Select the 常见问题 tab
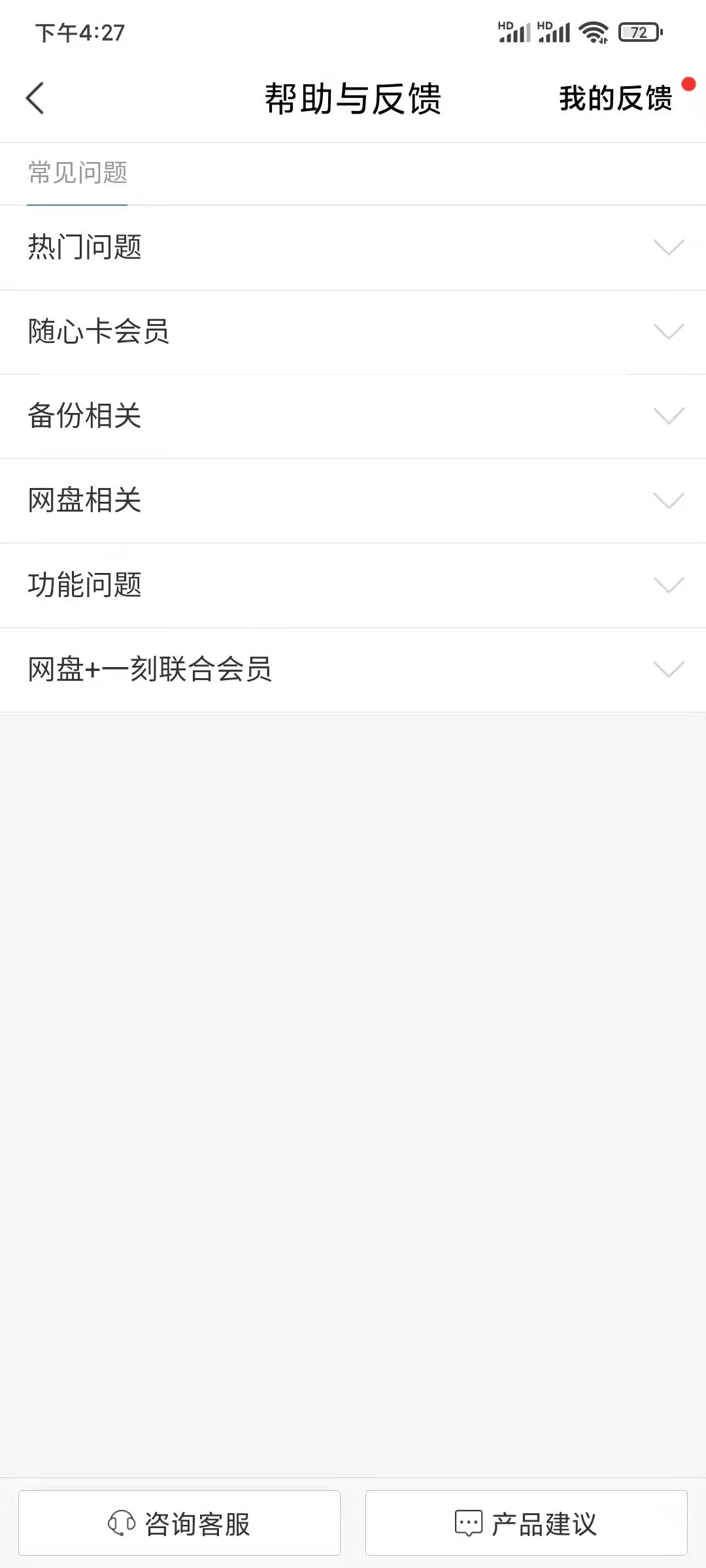The image size is (706, 1568). (77, 173)
